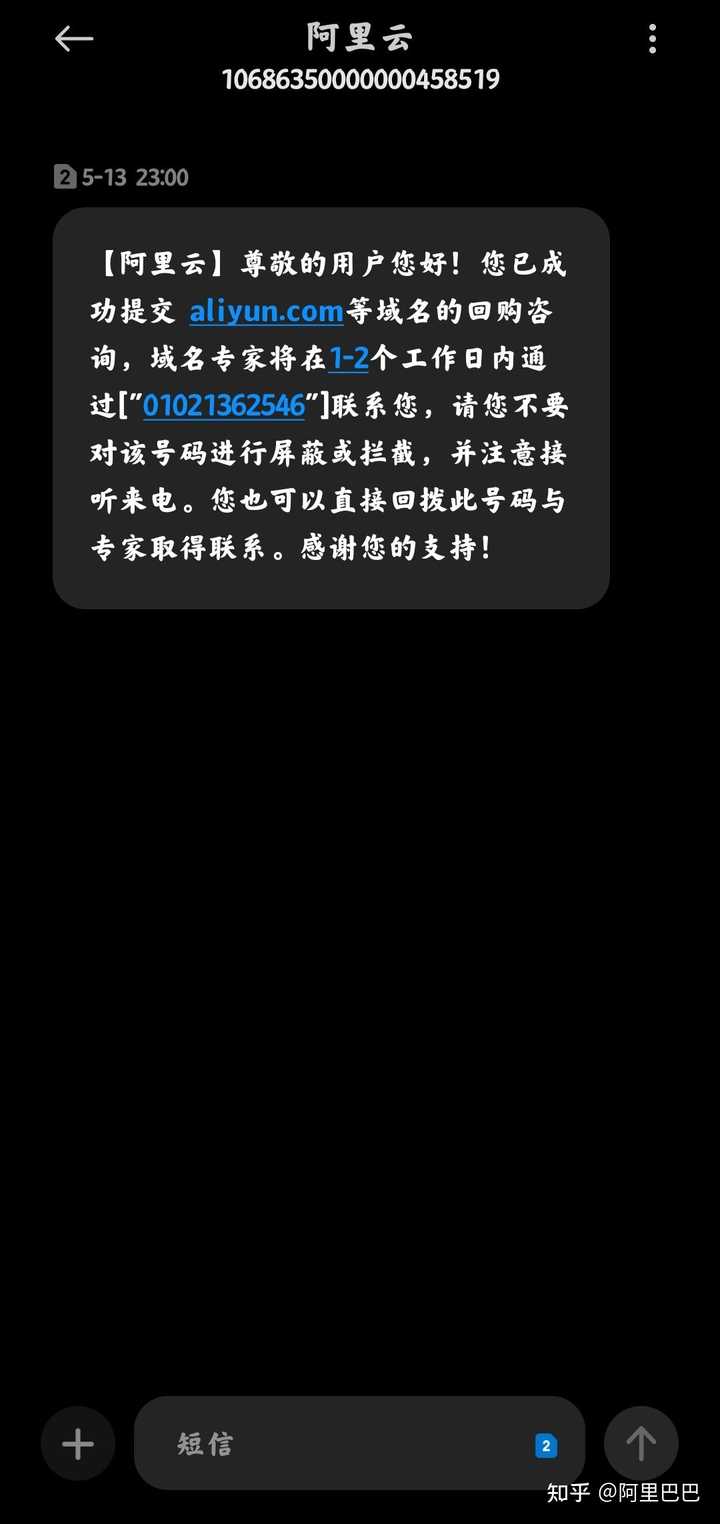Open the aliyun.com link in message
This screenshot has width=720, height=1524.
266,311
